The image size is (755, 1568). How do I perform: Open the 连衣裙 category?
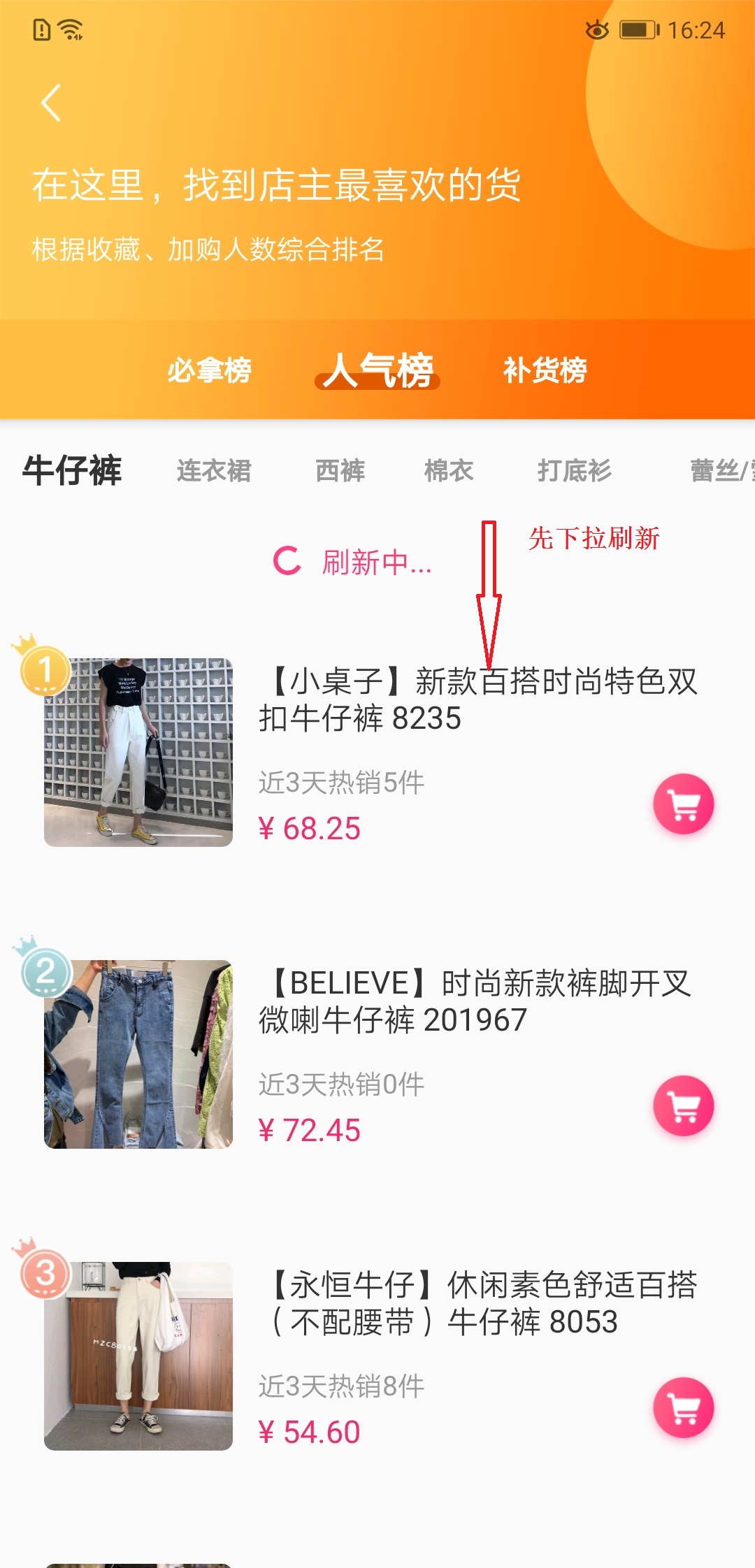(x=214, y=471)
